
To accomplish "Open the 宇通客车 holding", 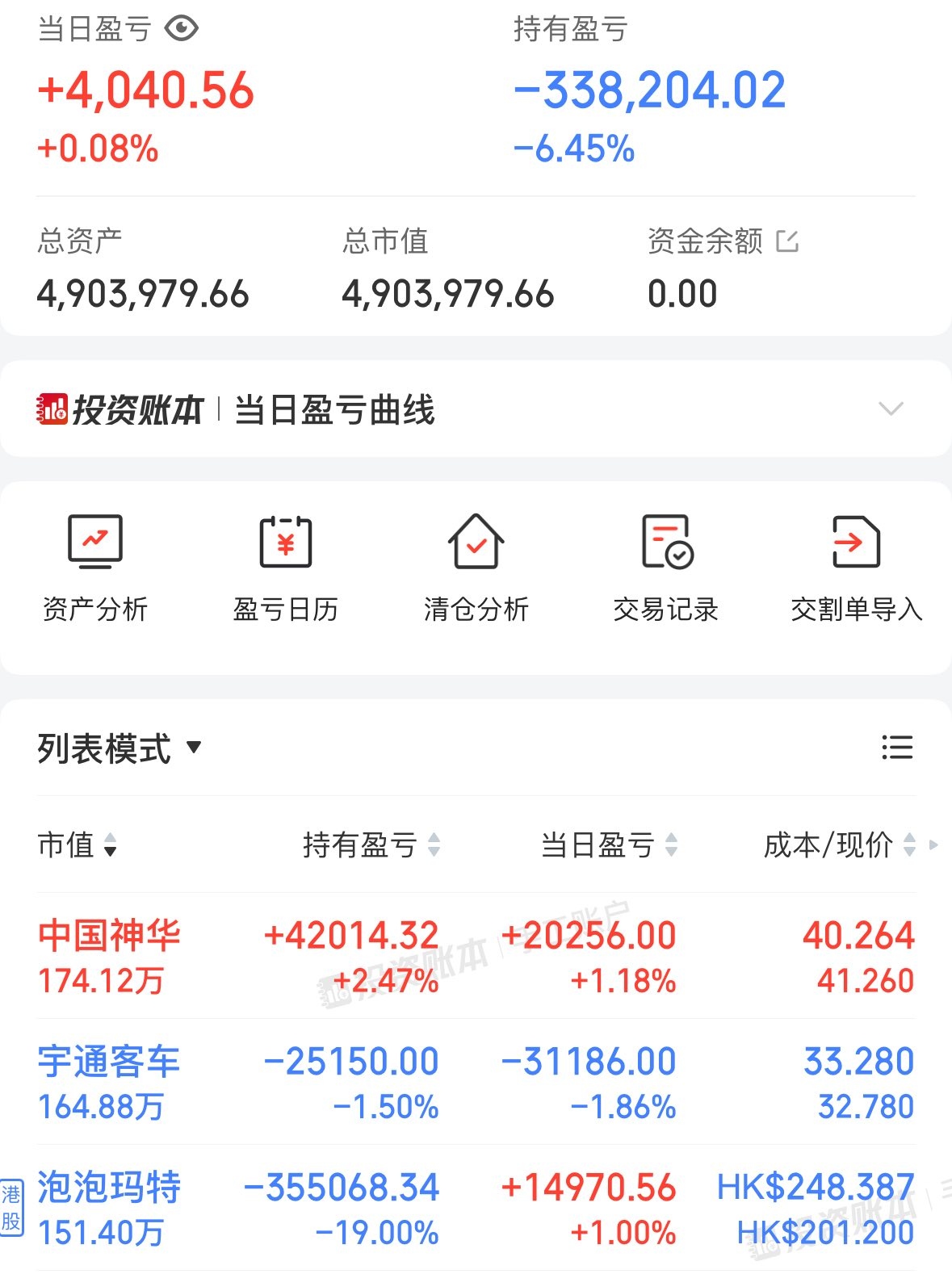I will pyautogui.click(x=476, y=1082).
